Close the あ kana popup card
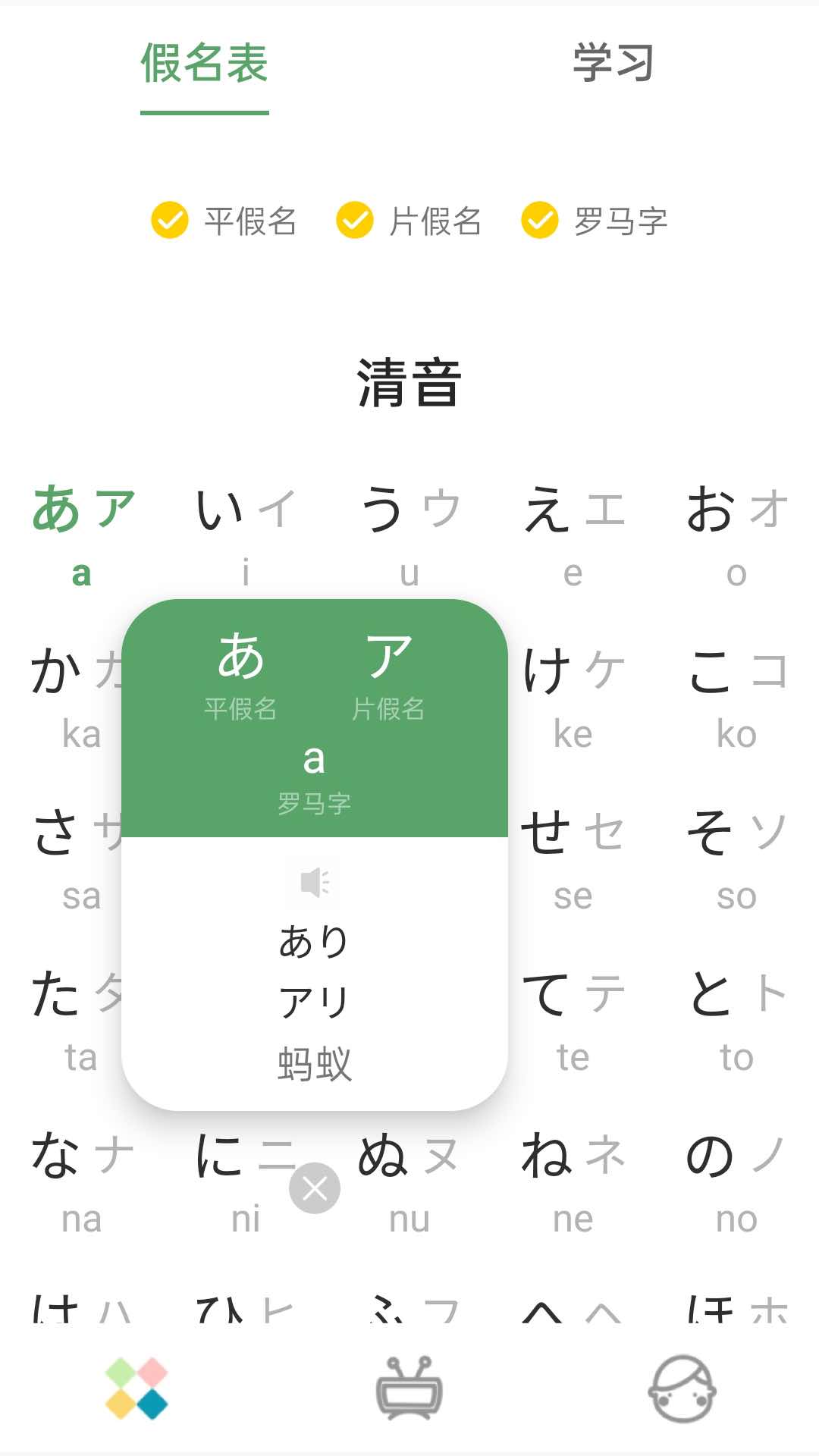This screenshot has width=819, height=1456. [315, 1188]
